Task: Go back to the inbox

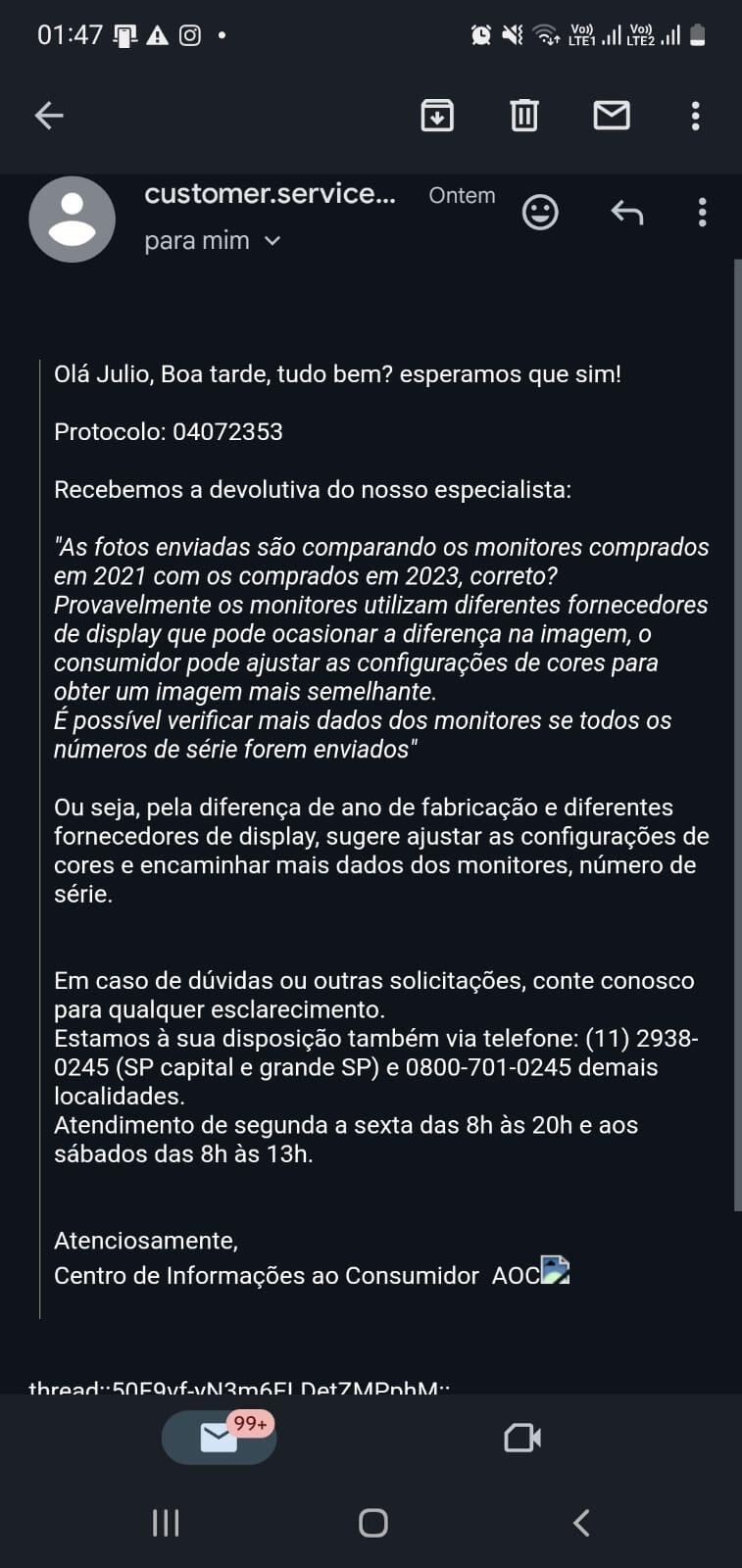Action: [49, 116]
